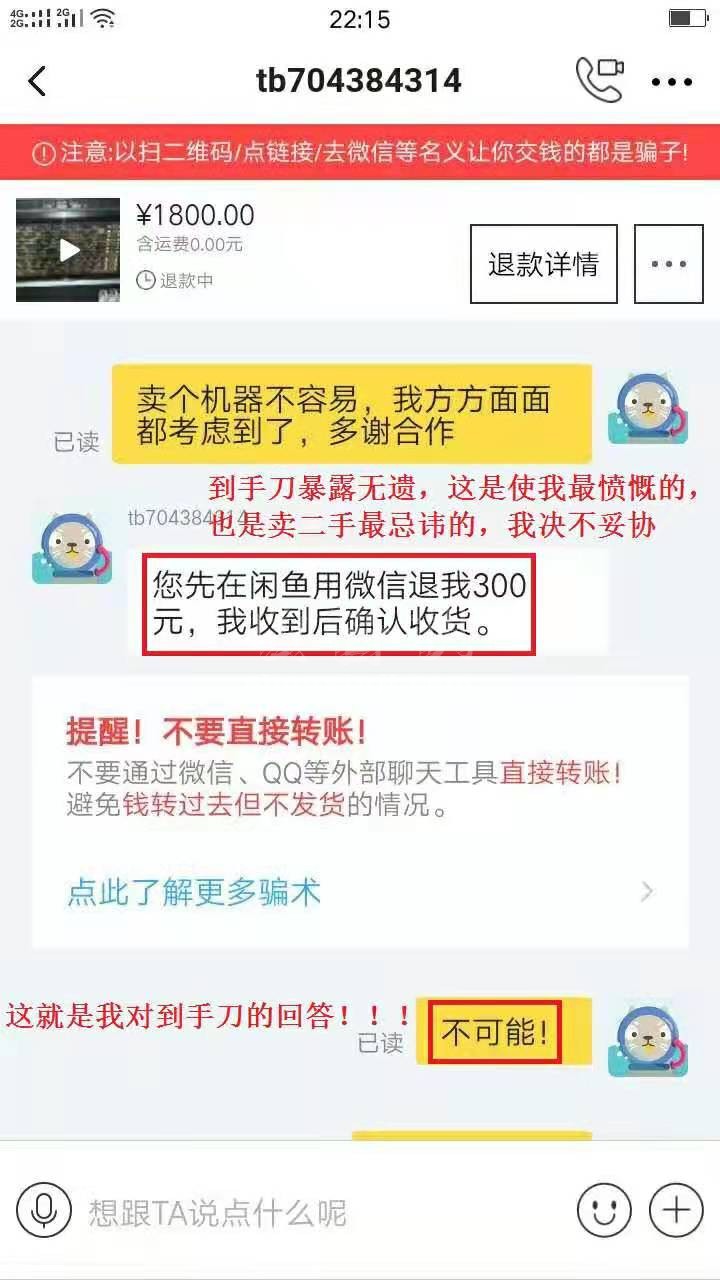Start a voice or video call

tap(599, 79)
